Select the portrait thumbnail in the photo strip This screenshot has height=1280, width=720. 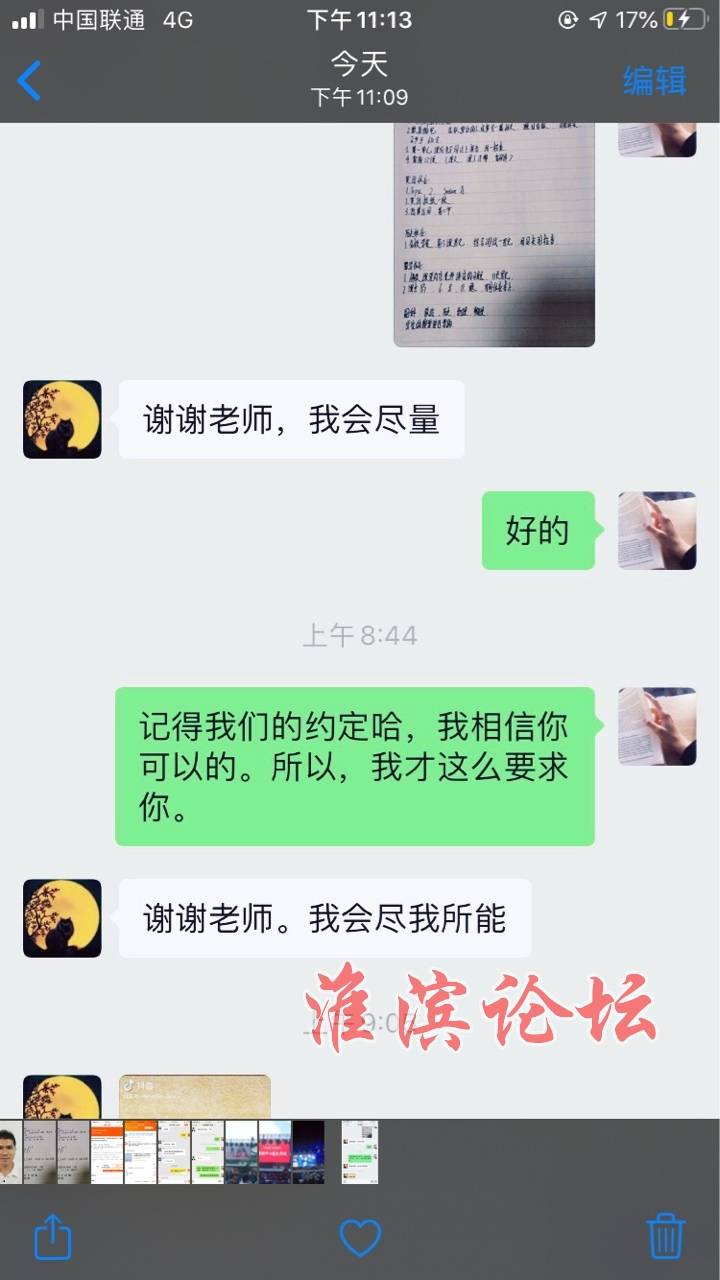click(x=10, y=1152)
